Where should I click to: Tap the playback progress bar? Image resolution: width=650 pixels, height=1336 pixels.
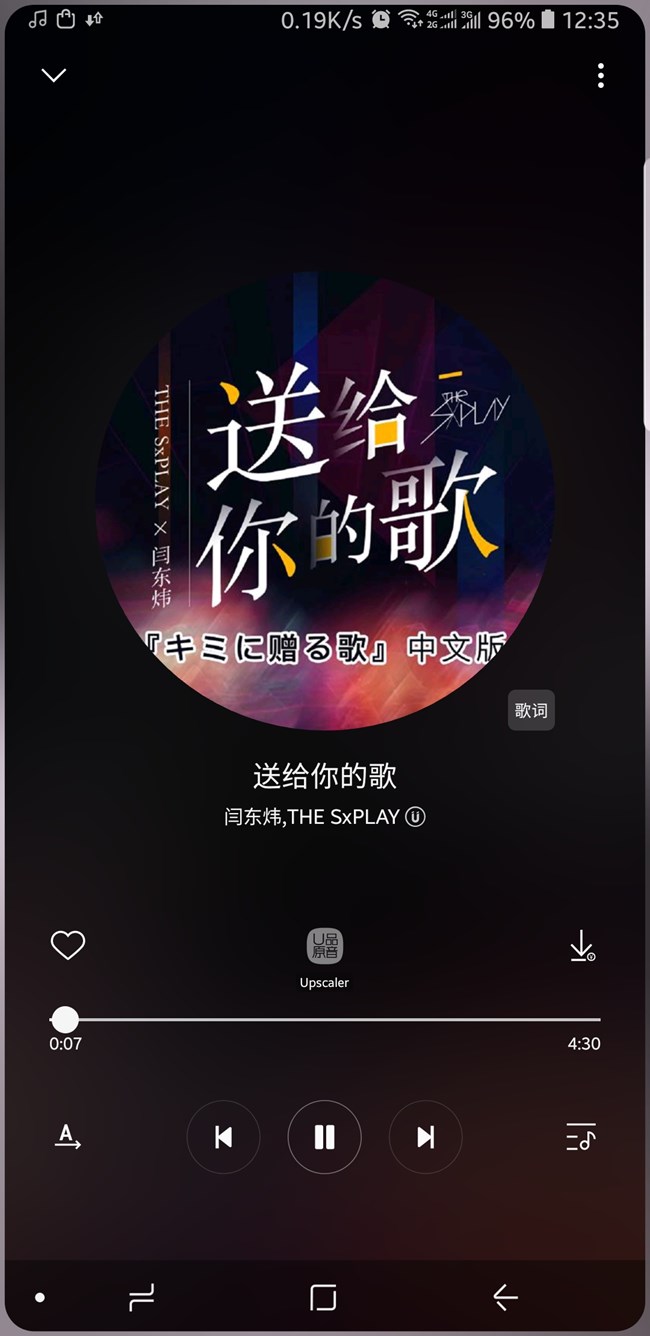coord(325,1019)
